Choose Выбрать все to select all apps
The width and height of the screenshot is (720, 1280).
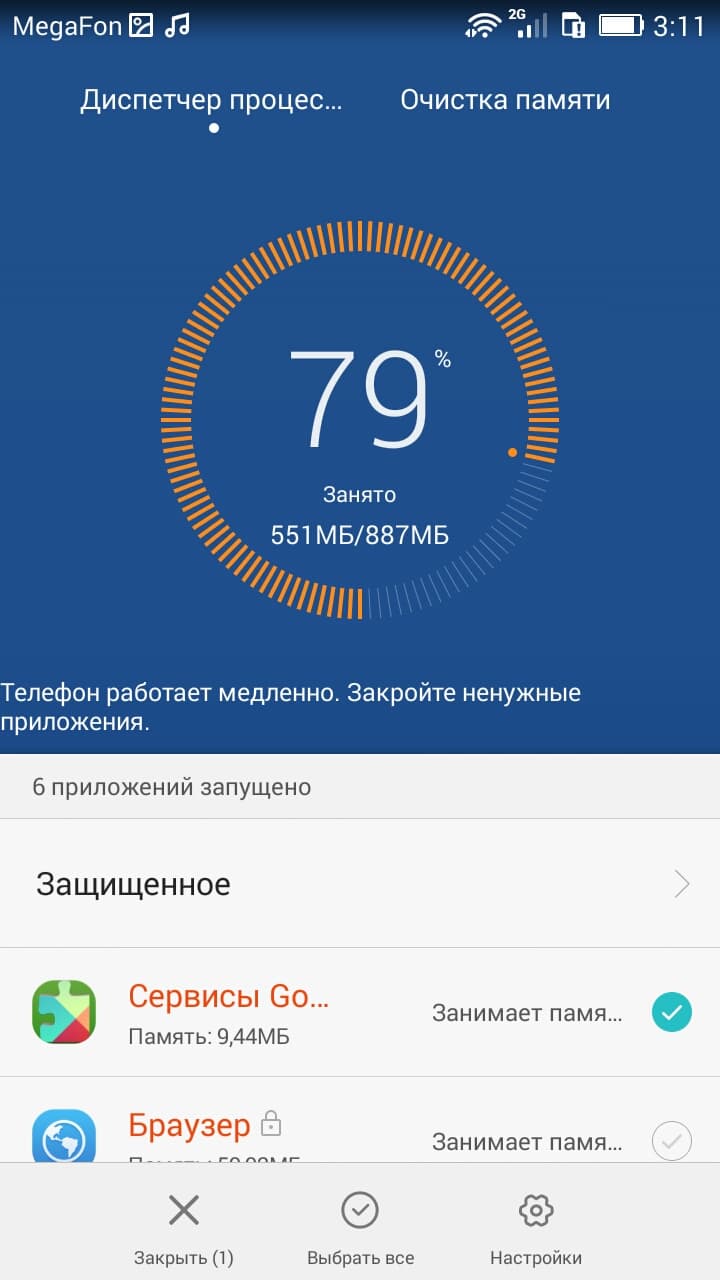360,1228
